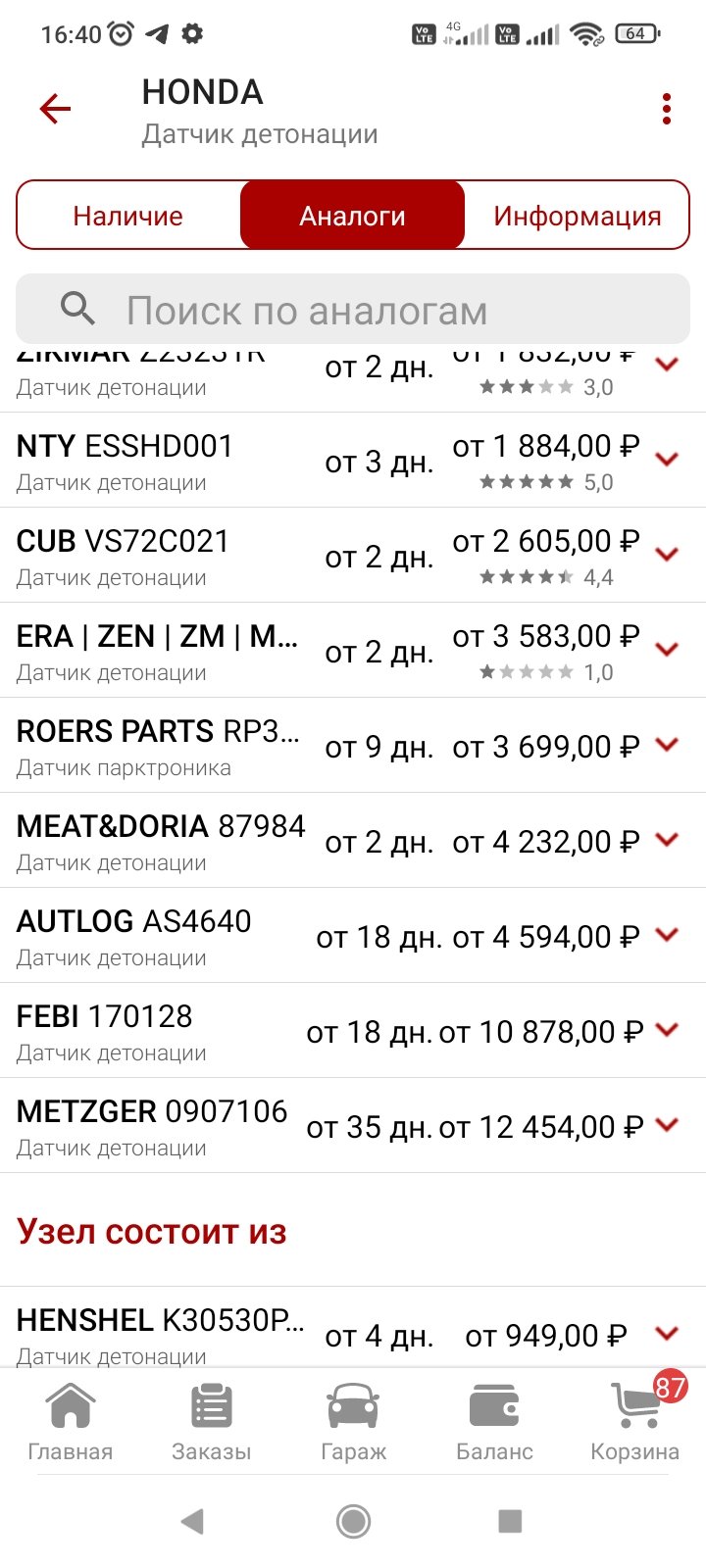Open the ROERS PARTS analog row
Screen dimensions: 706x1568
(x=353, y=746)
